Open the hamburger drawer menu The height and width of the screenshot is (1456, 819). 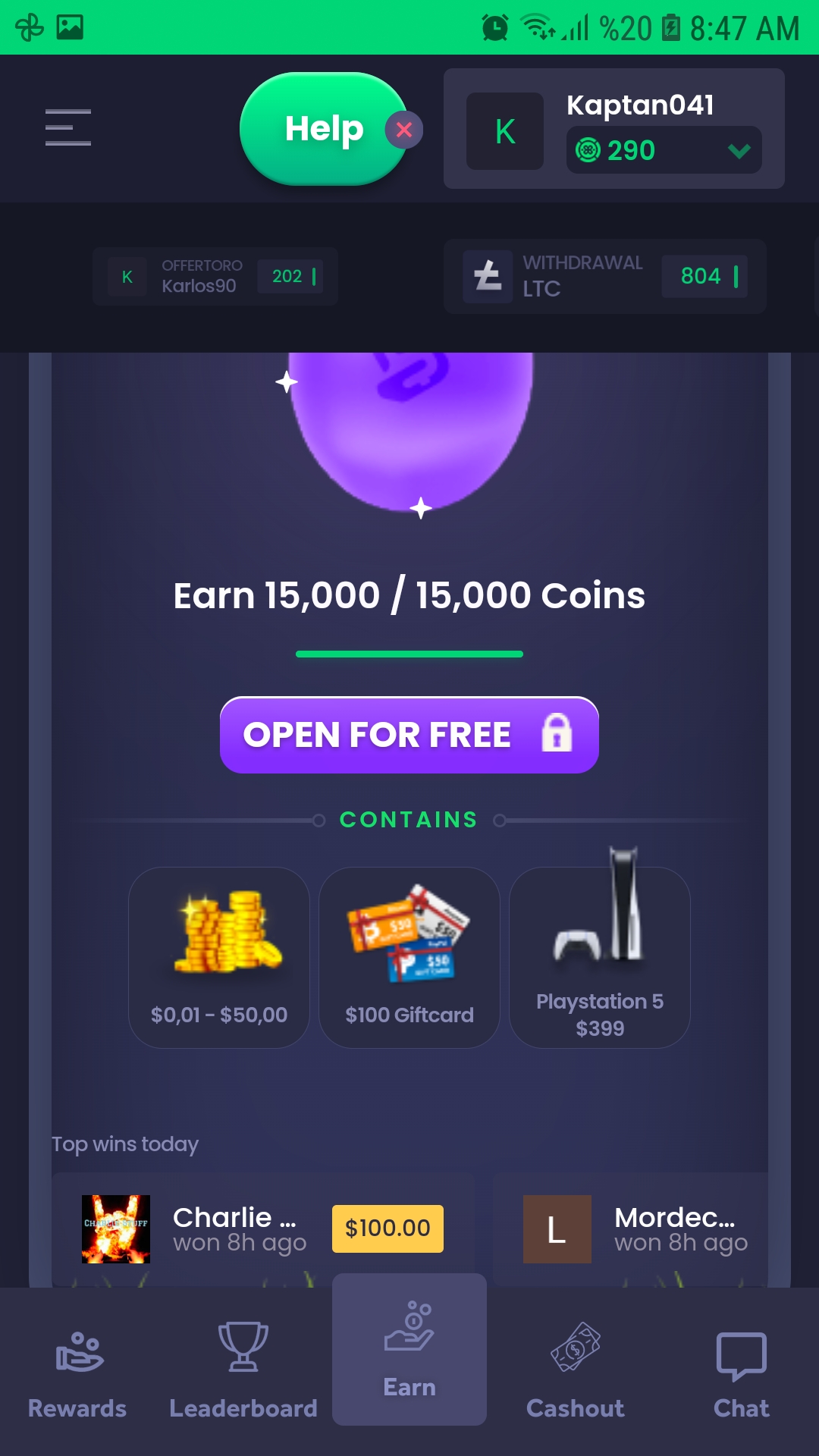[68, 127]
